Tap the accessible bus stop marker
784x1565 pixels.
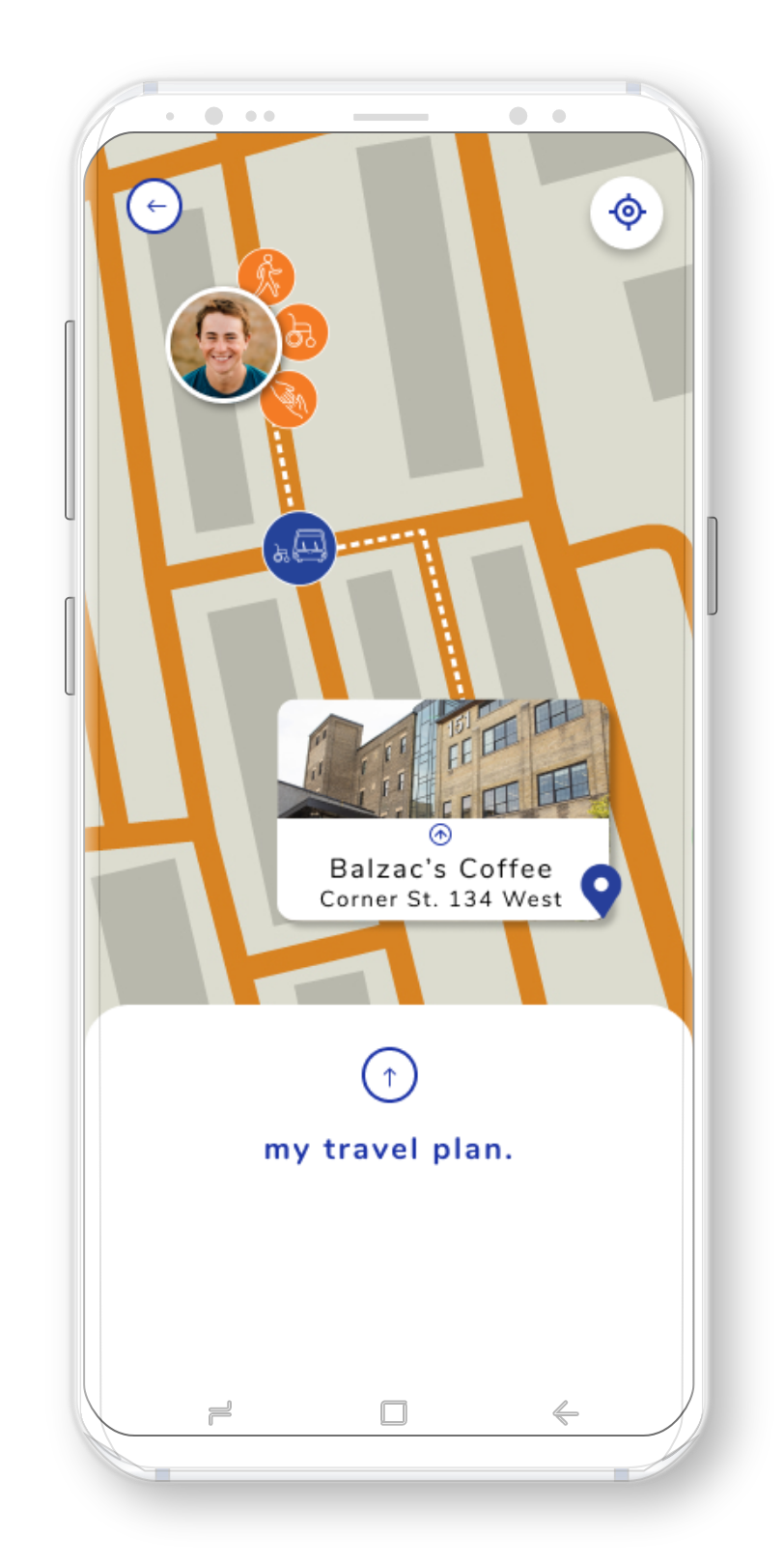300,548
